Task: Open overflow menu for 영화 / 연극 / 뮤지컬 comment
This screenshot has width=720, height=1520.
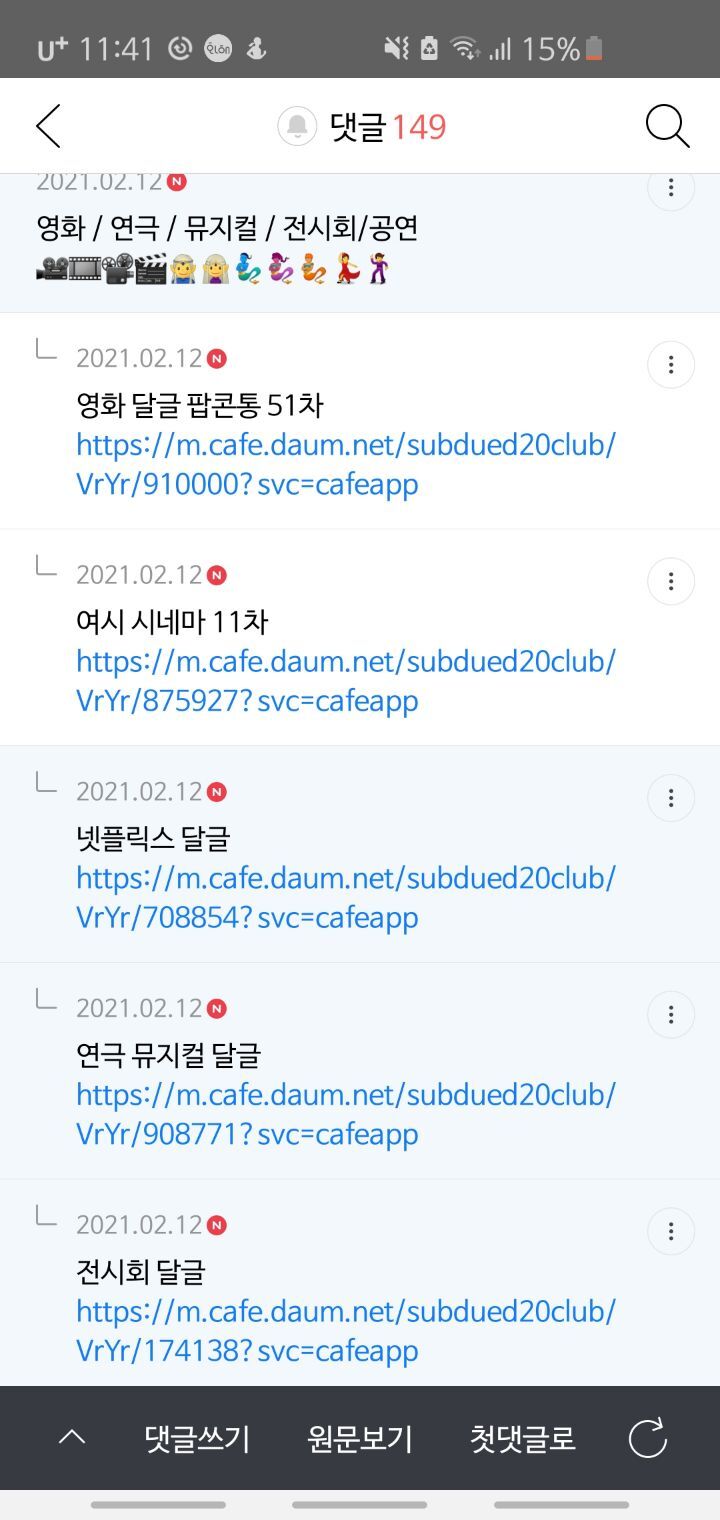Action: click(670, 188)
